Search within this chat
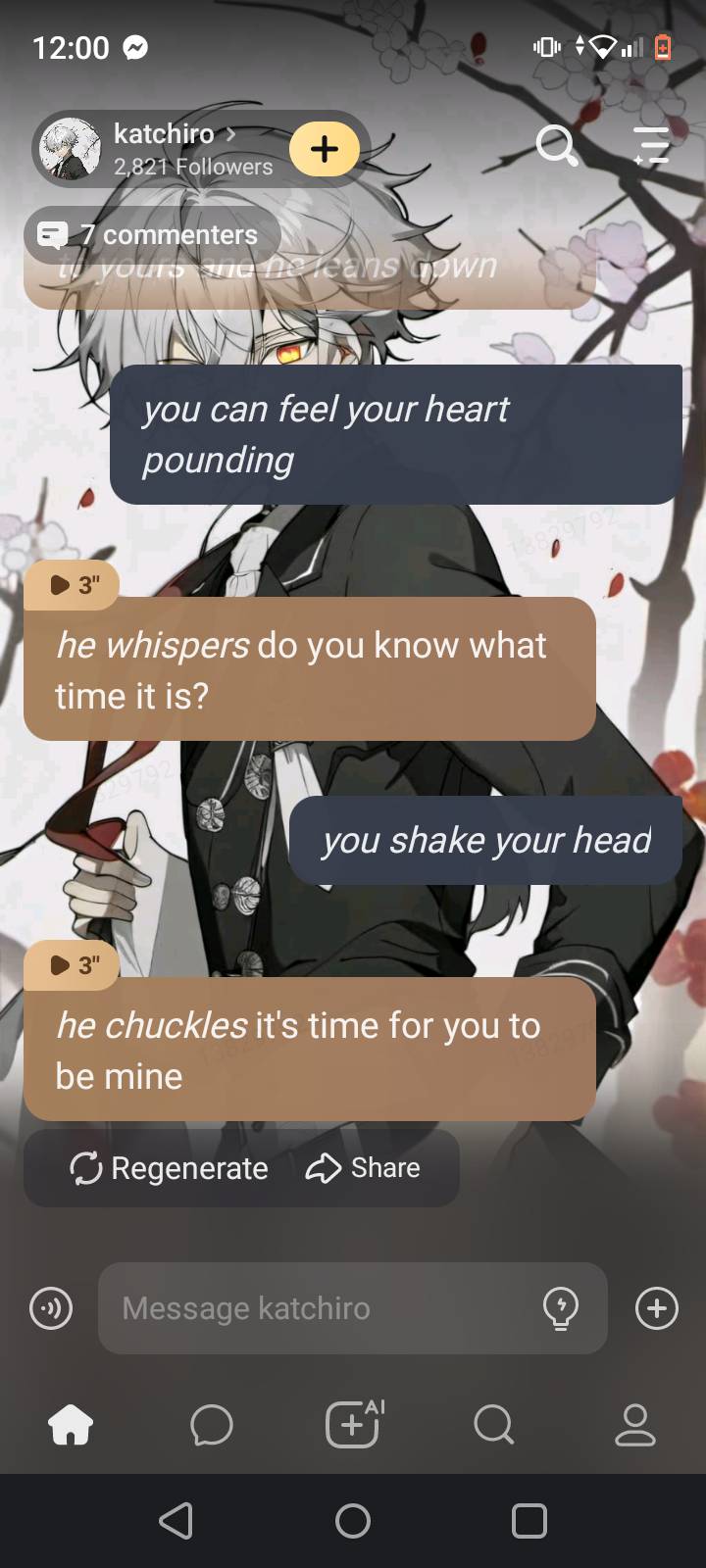Viewport: 706px width, 1568px height. pyautogui.click(x=557, y=147)
